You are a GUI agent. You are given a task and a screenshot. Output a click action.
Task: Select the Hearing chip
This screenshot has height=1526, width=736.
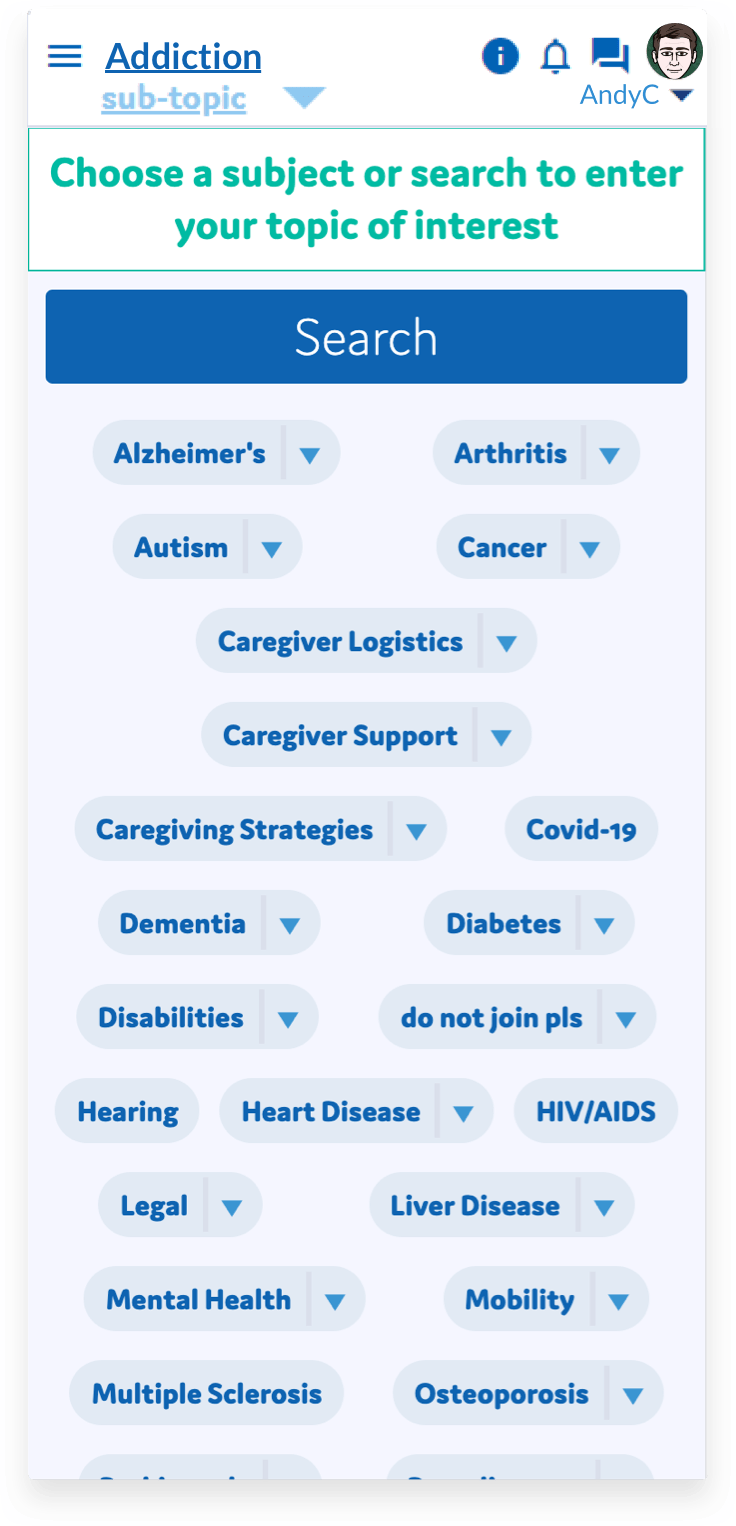tap(128, 1111)
